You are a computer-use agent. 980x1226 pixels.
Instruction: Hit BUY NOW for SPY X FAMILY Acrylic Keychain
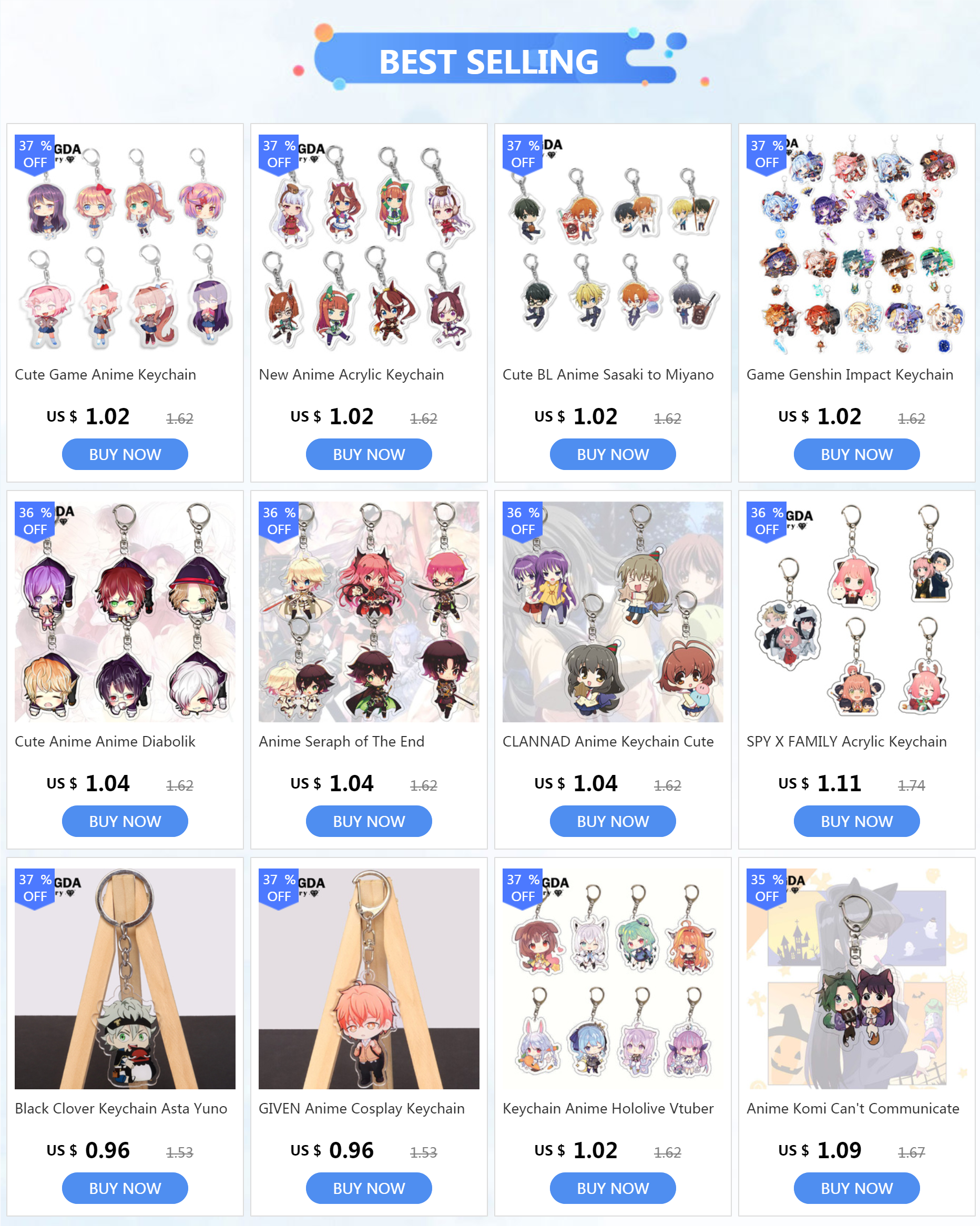(856, 821)
